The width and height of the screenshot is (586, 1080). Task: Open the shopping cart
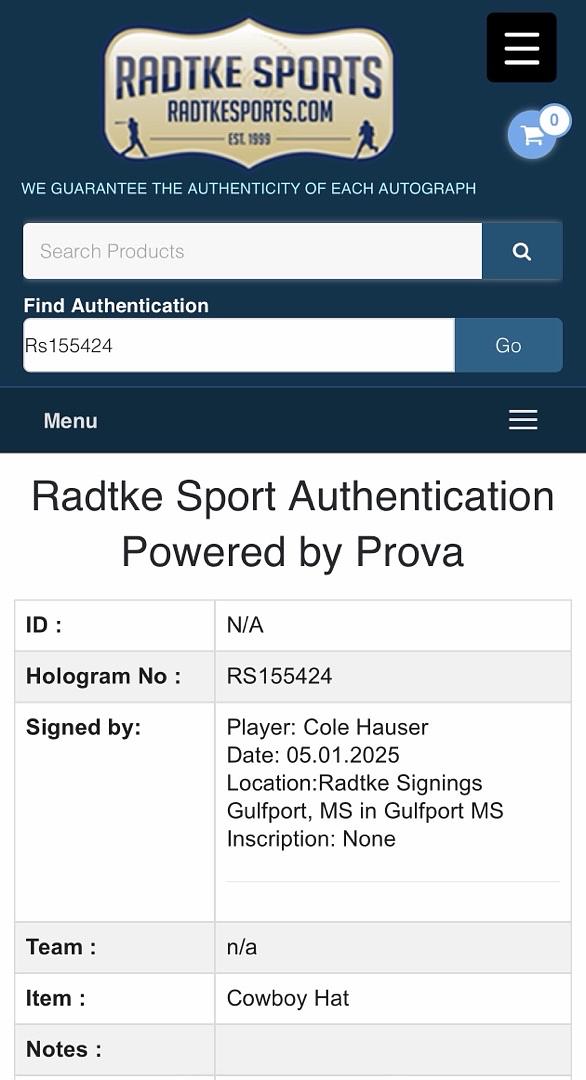(x=532, y=135)
